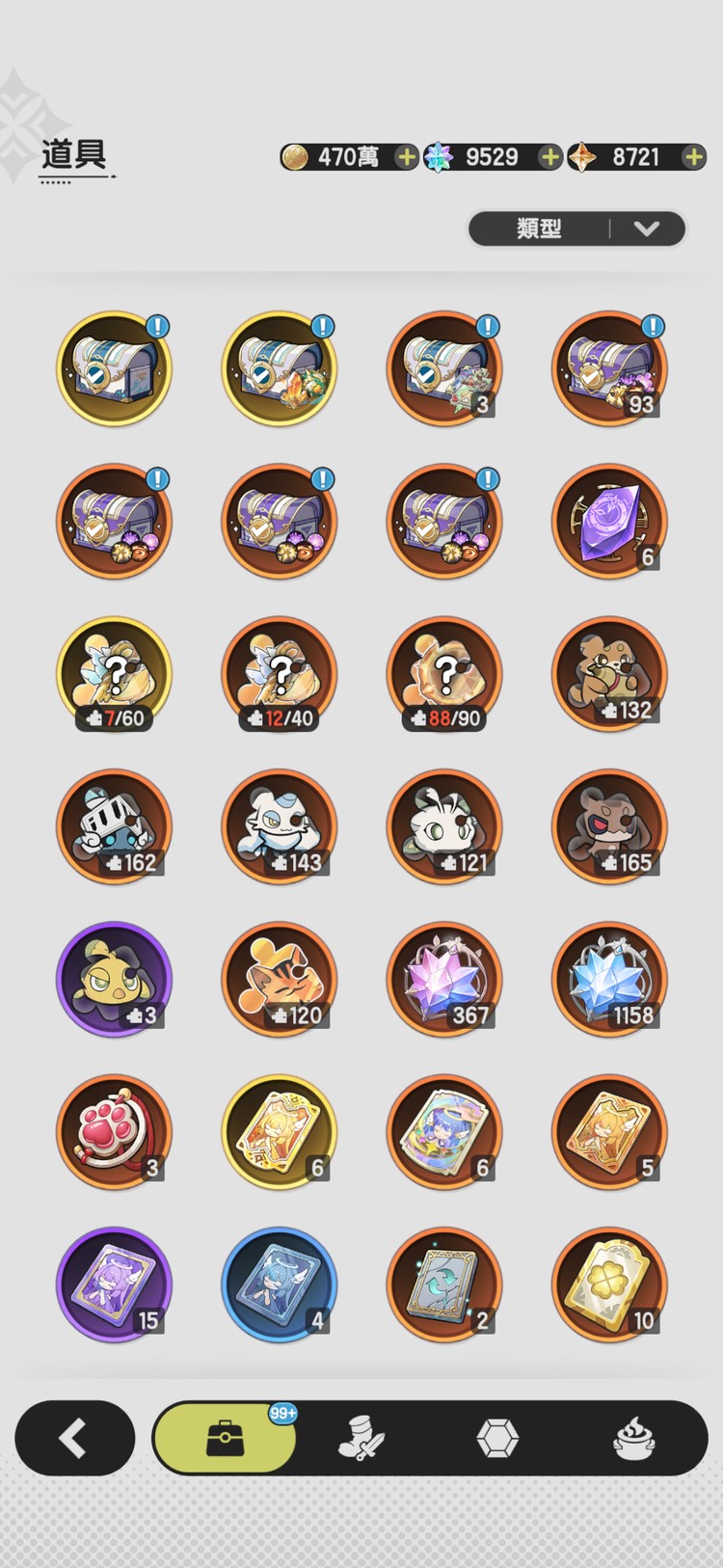Image resolution: width=723 pixels, height=1568 pixels.
Task: Open the puzzle piece showing 88/90
Action: 444,674
